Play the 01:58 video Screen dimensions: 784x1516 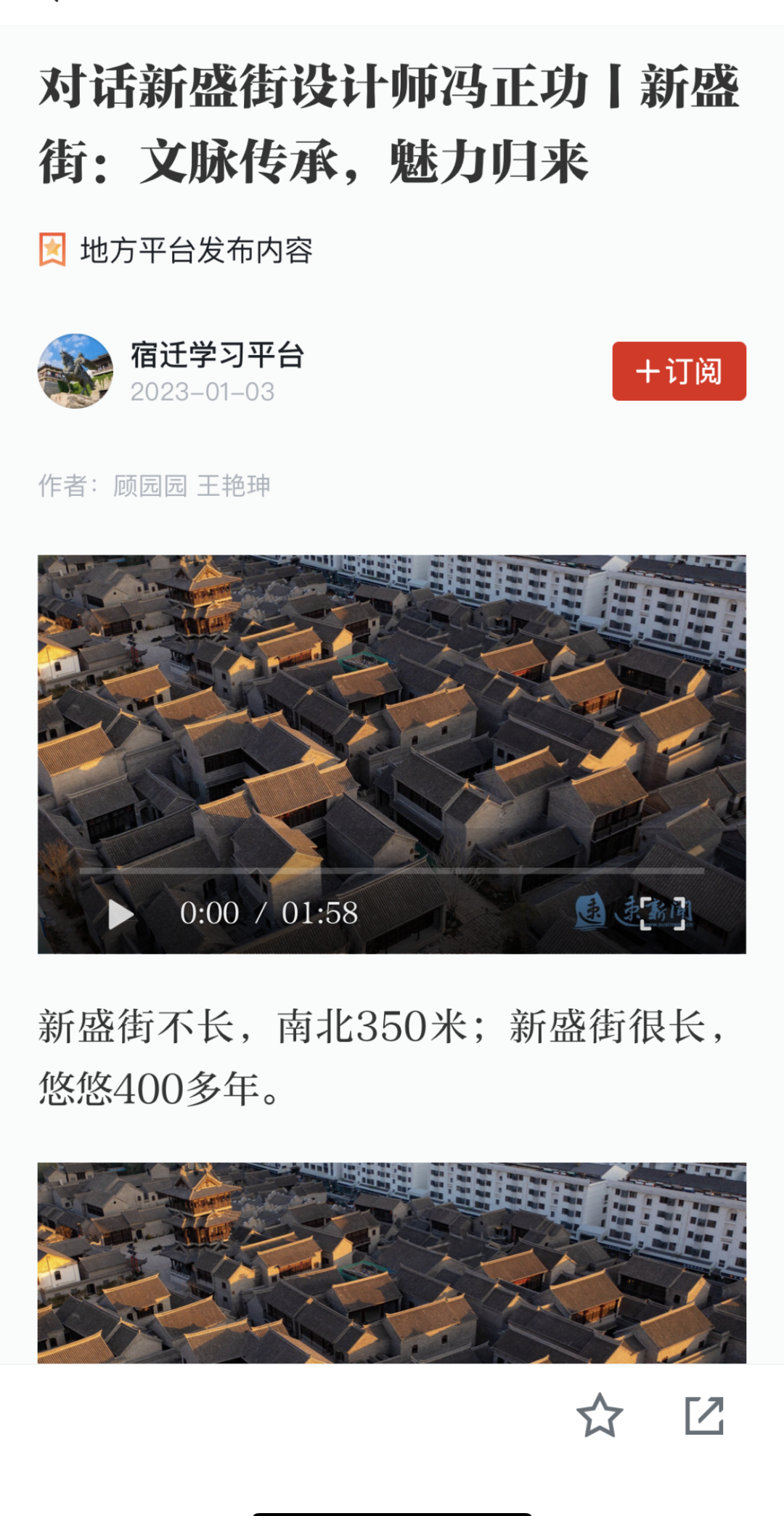[x=121, y=914]
